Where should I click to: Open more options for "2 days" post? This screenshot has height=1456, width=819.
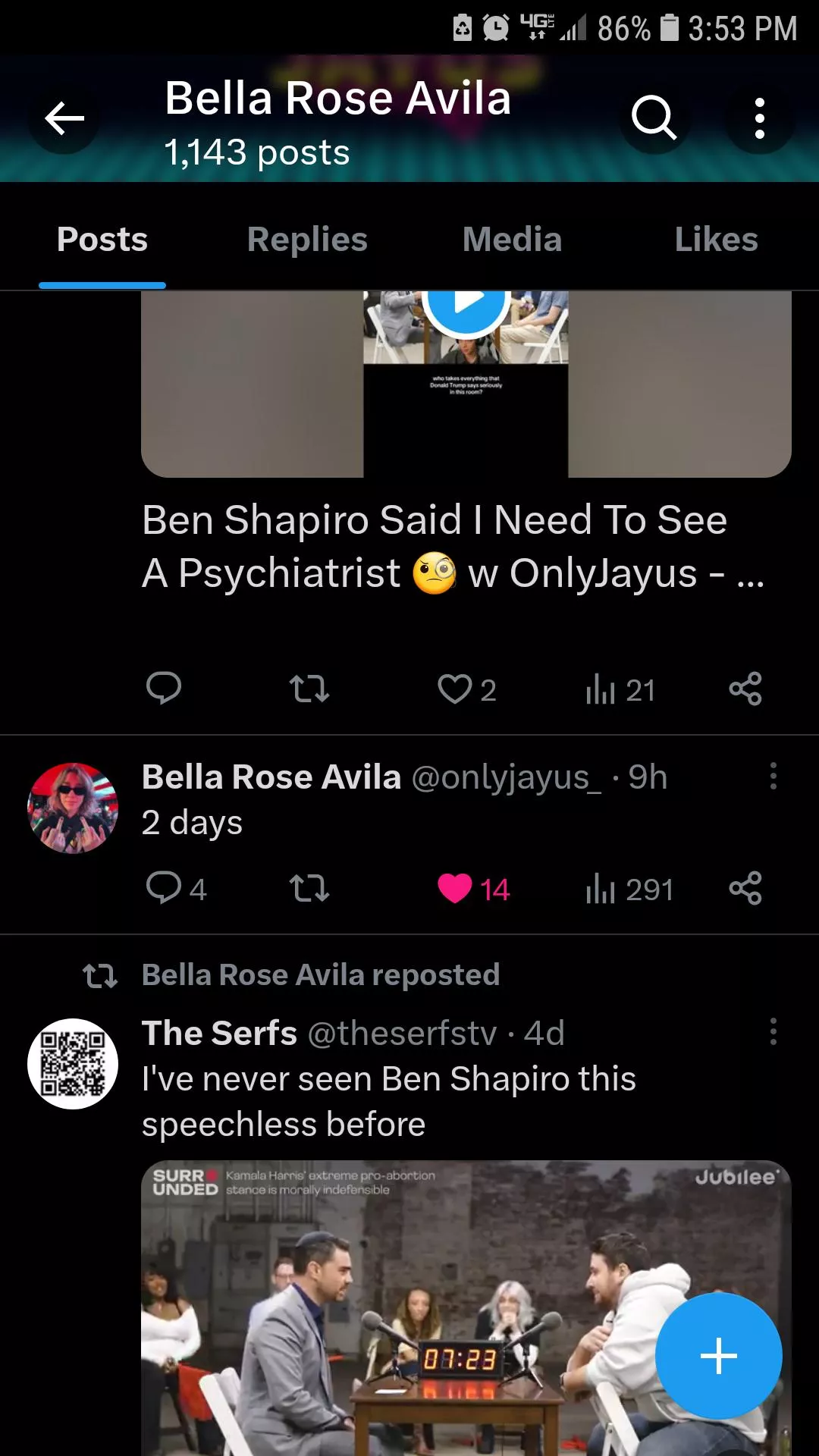click(x=773, y=777)
